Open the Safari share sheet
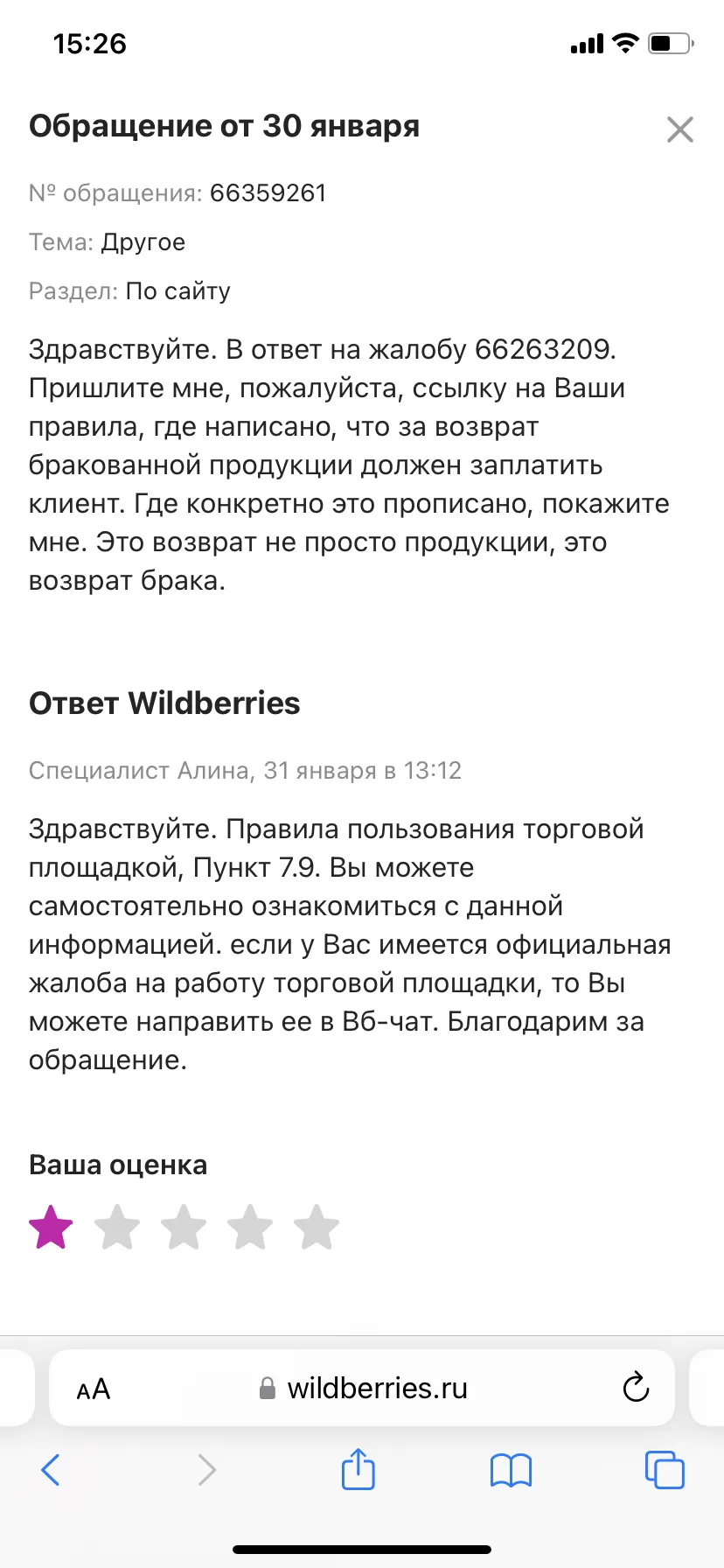724x1568 pixels. pos(358,1468)
